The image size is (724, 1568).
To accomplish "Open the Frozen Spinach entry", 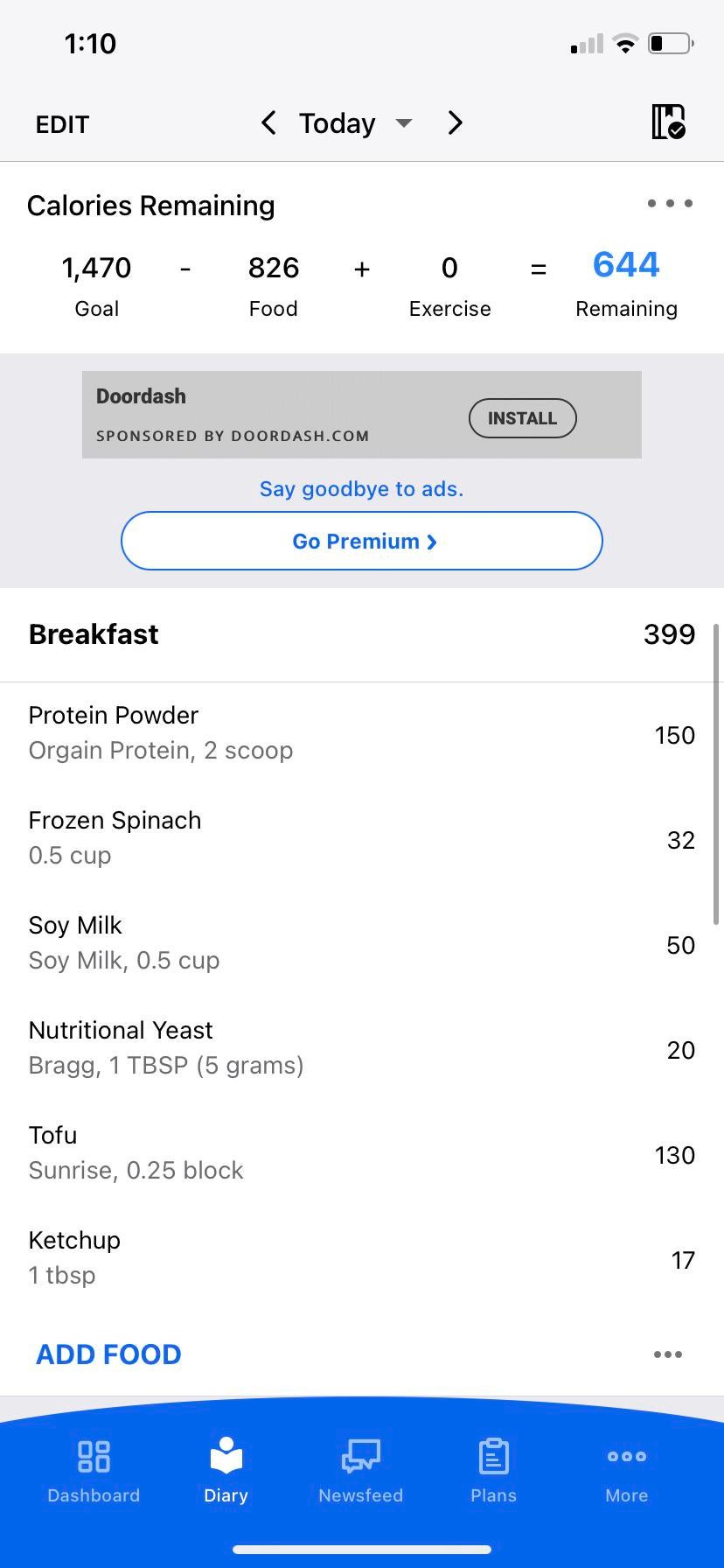I will [362, 838].
